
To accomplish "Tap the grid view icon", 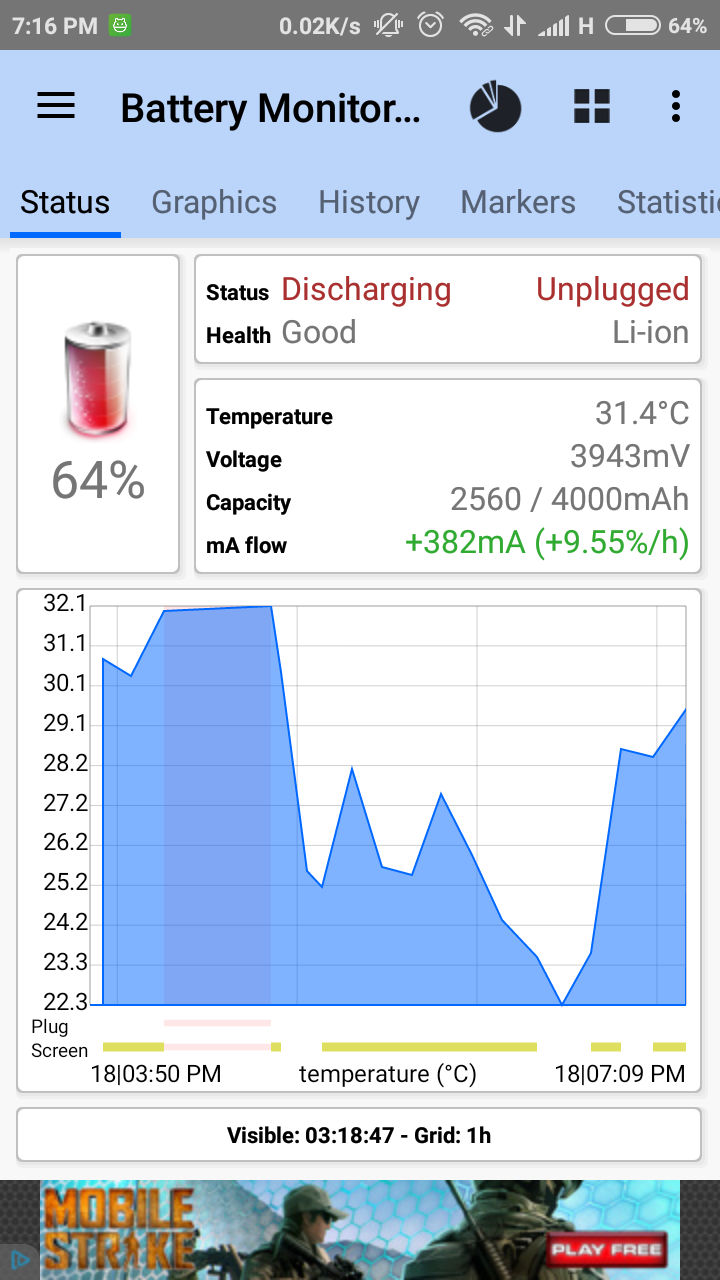I will 592,106.
